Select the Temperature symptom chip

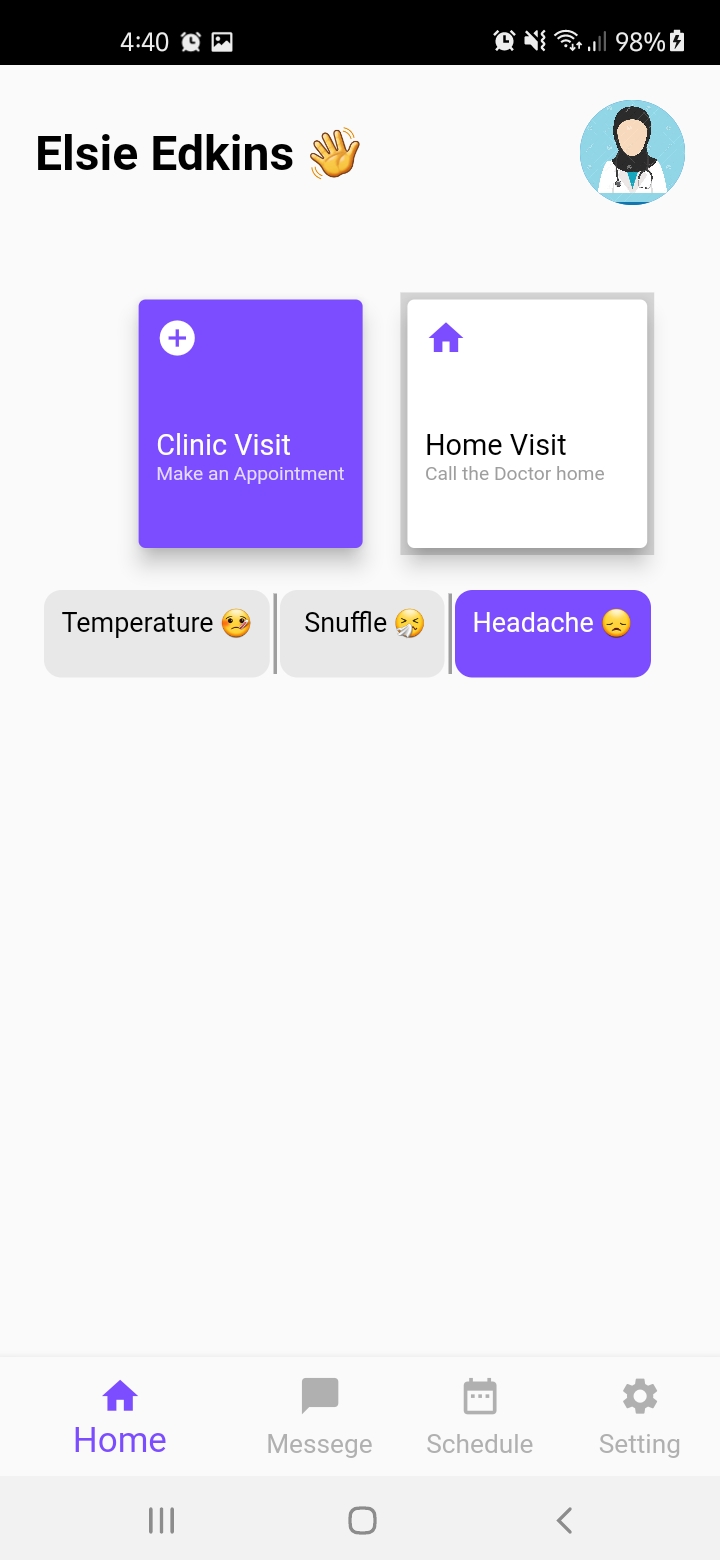157,632
